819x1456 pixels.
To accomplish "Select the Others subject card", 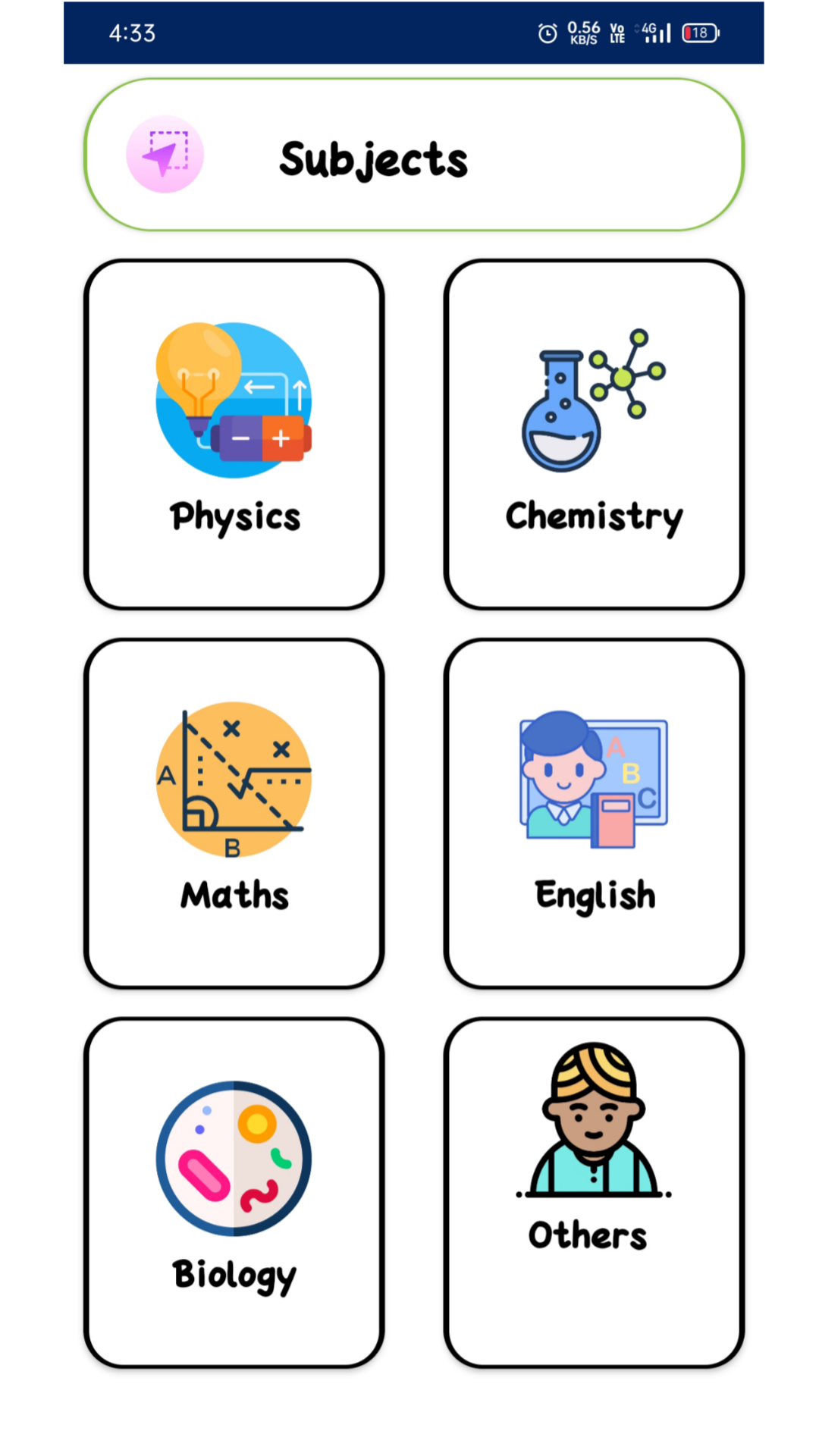I will [594, 1193].
